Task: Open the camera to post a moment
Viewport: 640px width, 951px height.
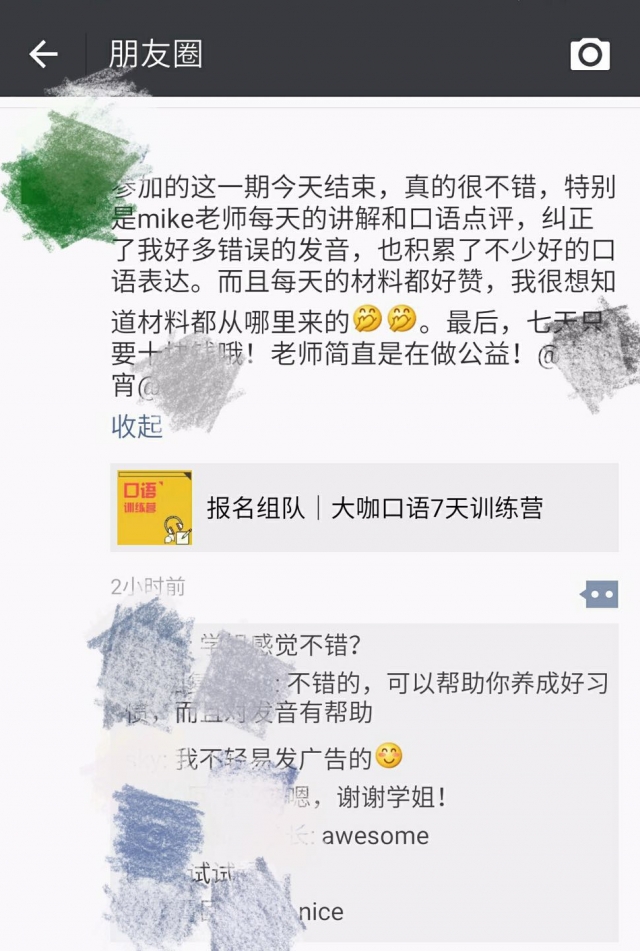Action: coord(590,54)
